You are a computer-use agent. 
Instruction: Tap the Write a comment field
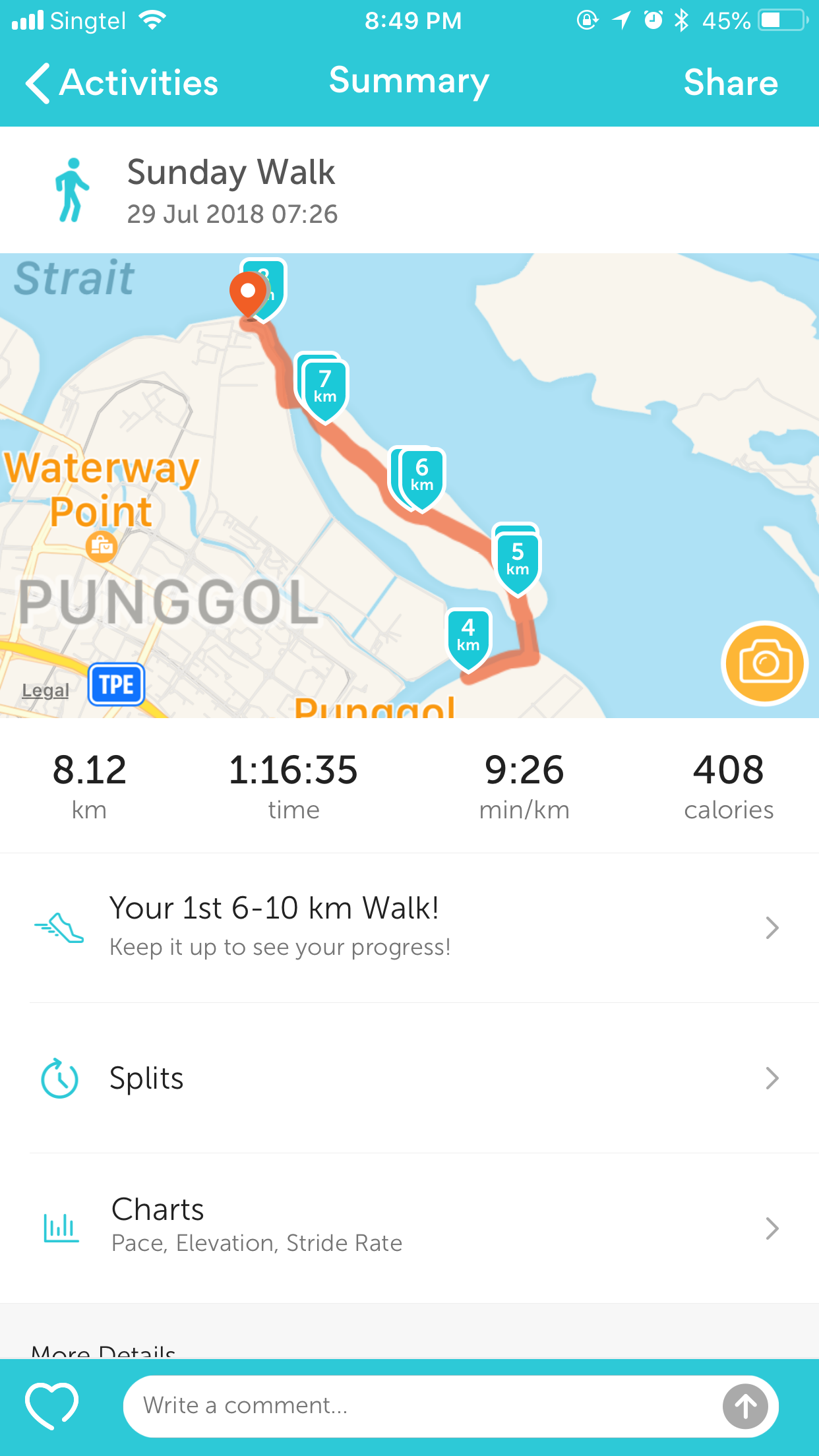pos(422,1406)
